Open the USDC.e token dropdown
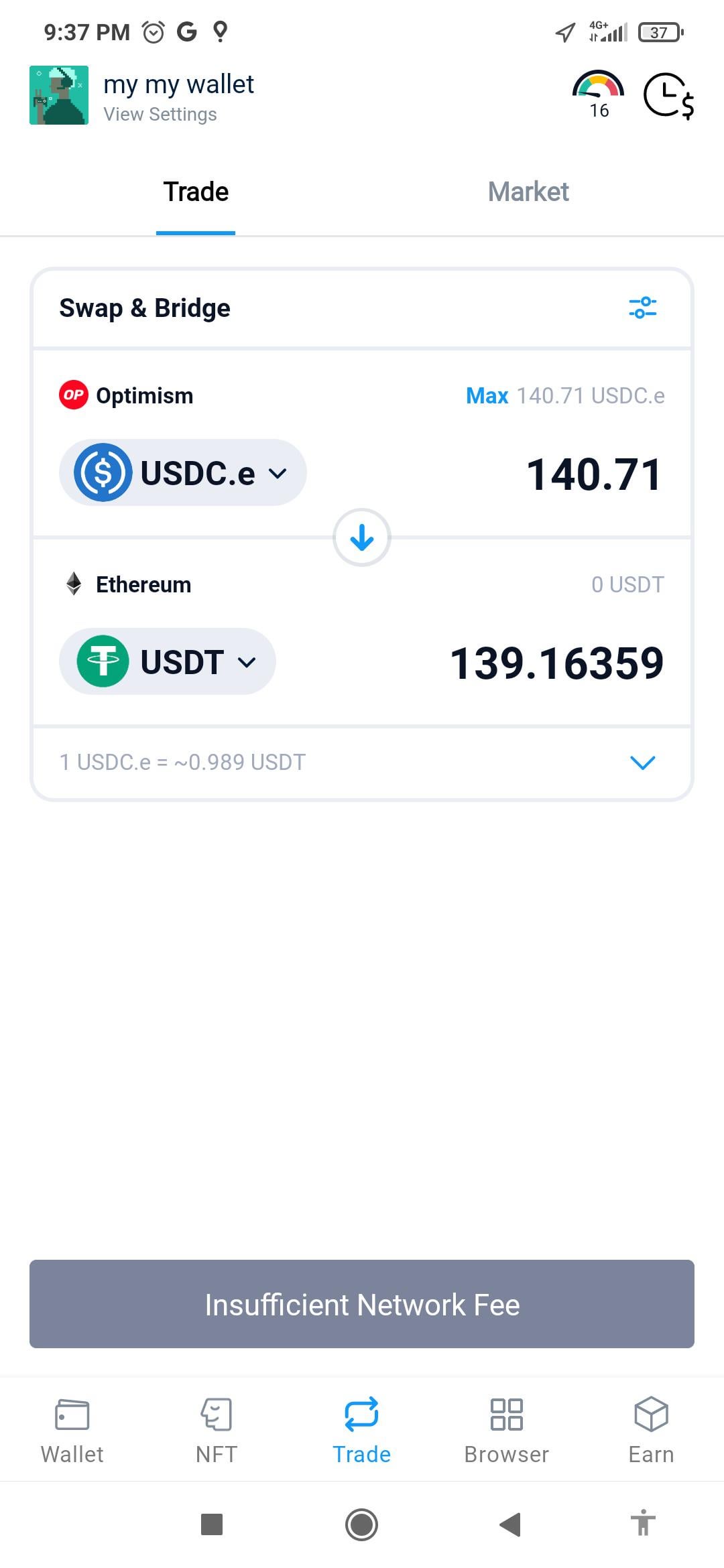 tap(183, 473)
